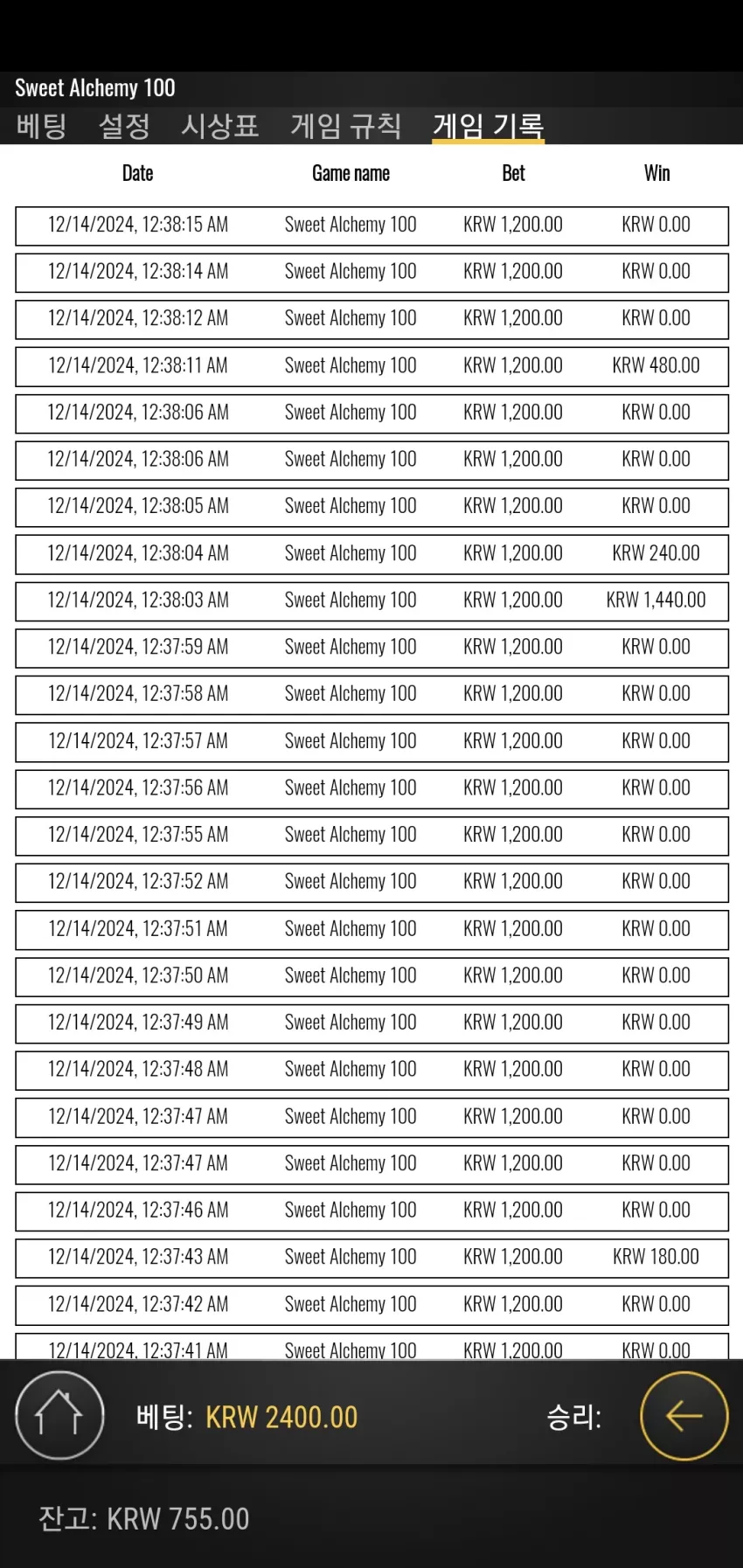Switch to the 베팅 tab

pos(41,126)
